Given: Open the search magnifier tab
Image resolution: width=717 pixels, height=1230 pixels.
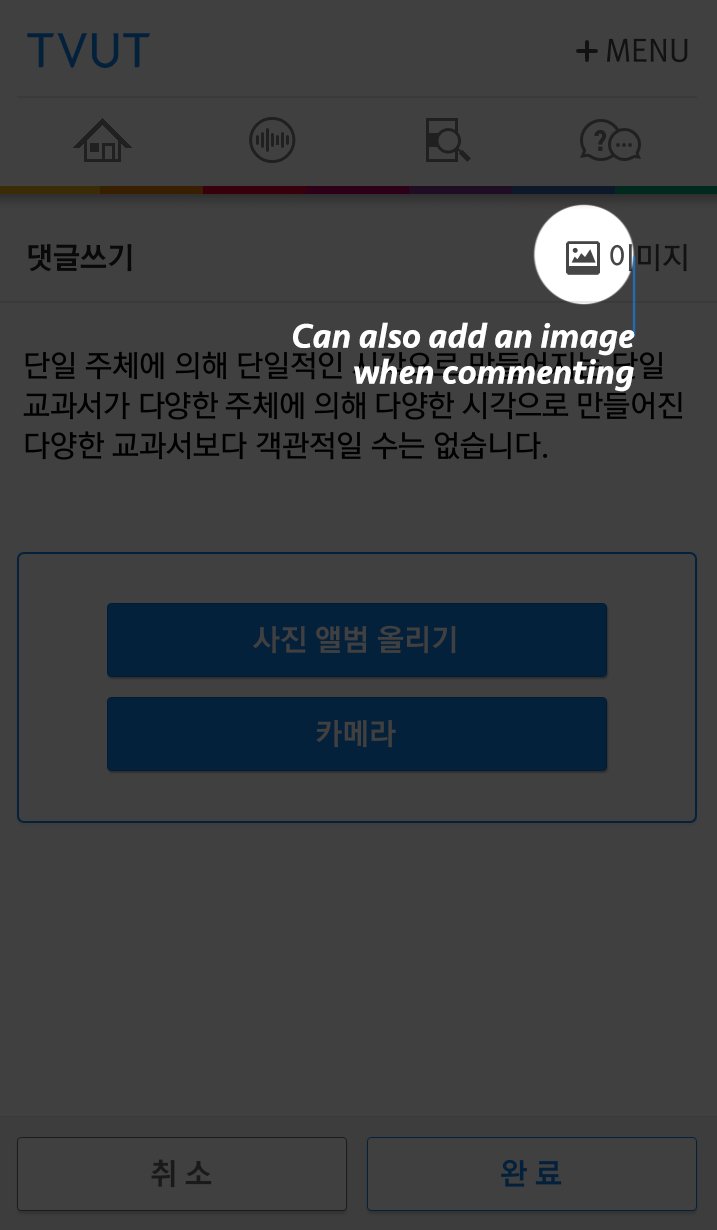Looking at the screenshot, I should coord(446,142).
